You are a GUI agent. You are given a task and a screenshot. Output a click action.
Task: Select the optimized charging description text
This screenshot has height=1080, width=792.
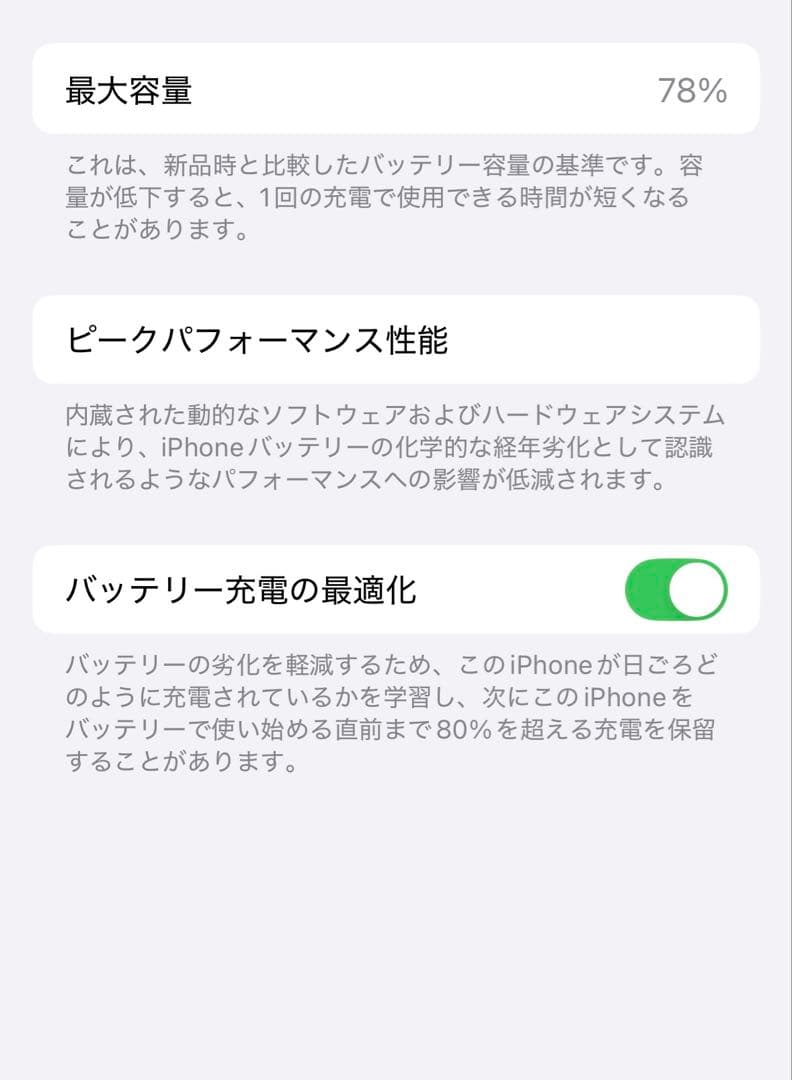pyautogui.click(x=390, y=716)
